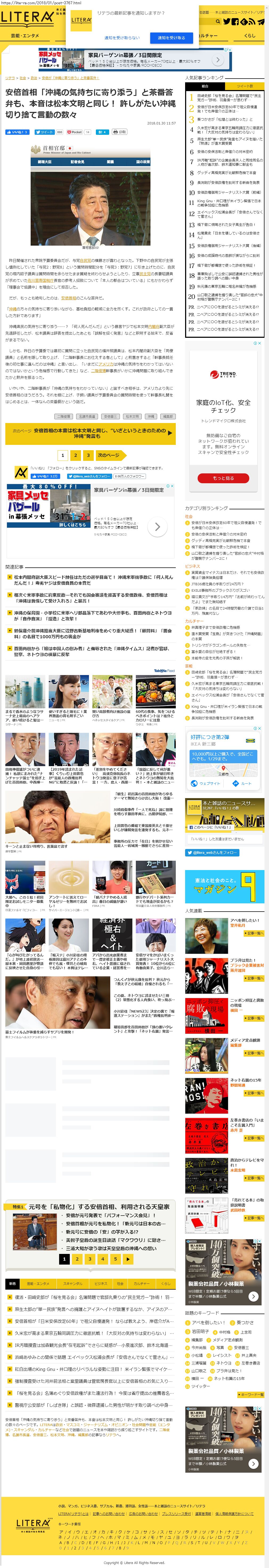Open the くらし navigation category

point(250,36)
